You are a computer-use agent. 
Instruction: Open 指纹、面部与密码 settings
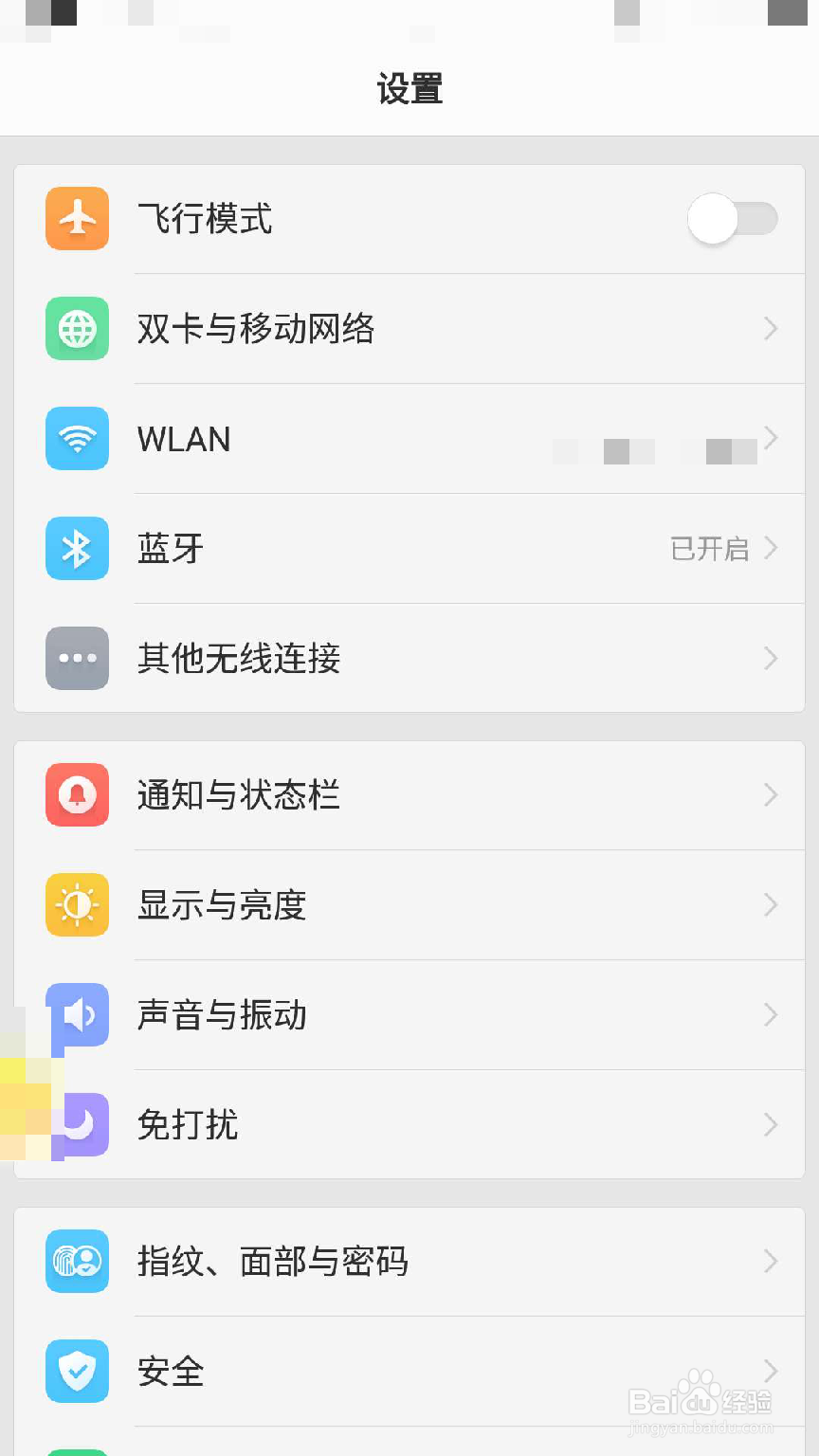409,1262
